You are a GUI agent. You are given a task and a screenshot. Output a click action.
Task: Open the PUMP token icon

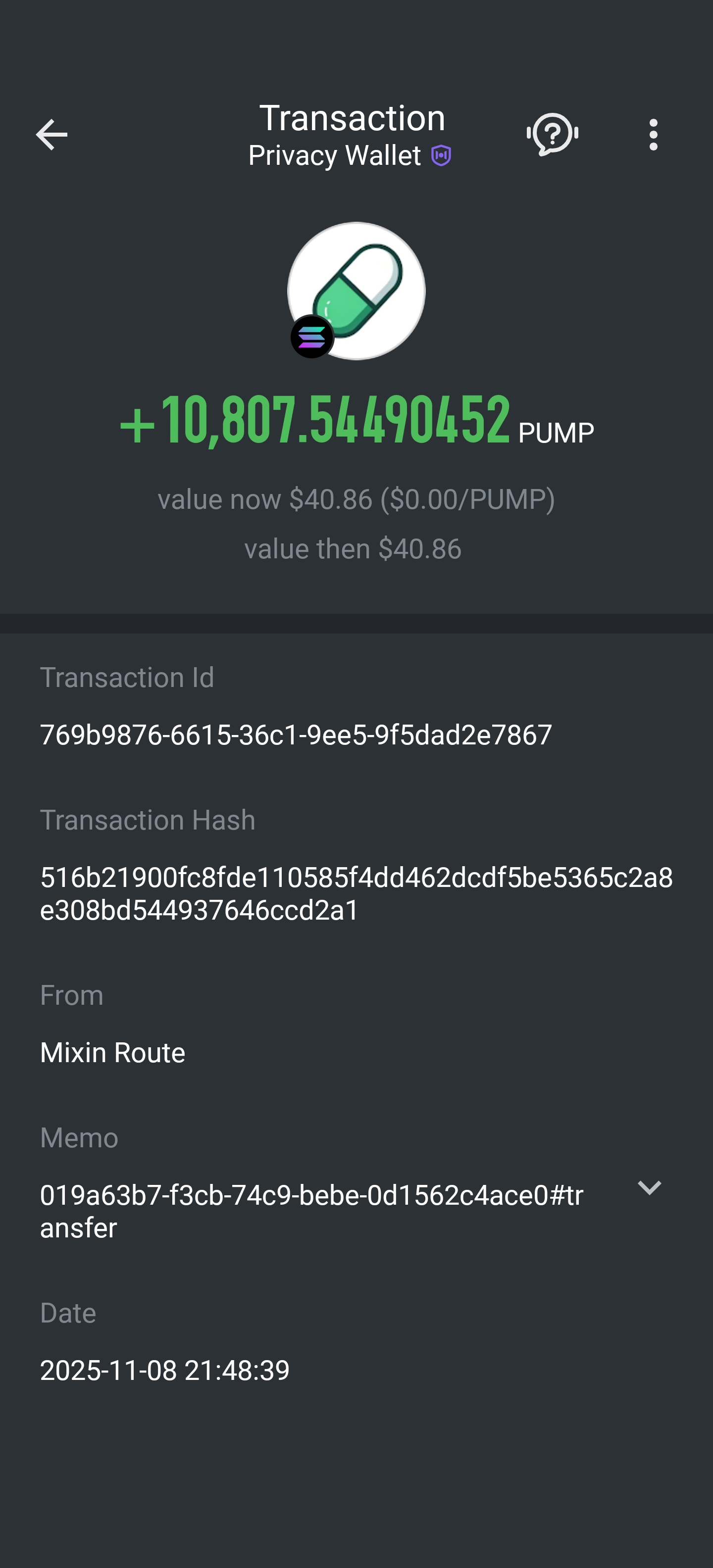(356, 291)
